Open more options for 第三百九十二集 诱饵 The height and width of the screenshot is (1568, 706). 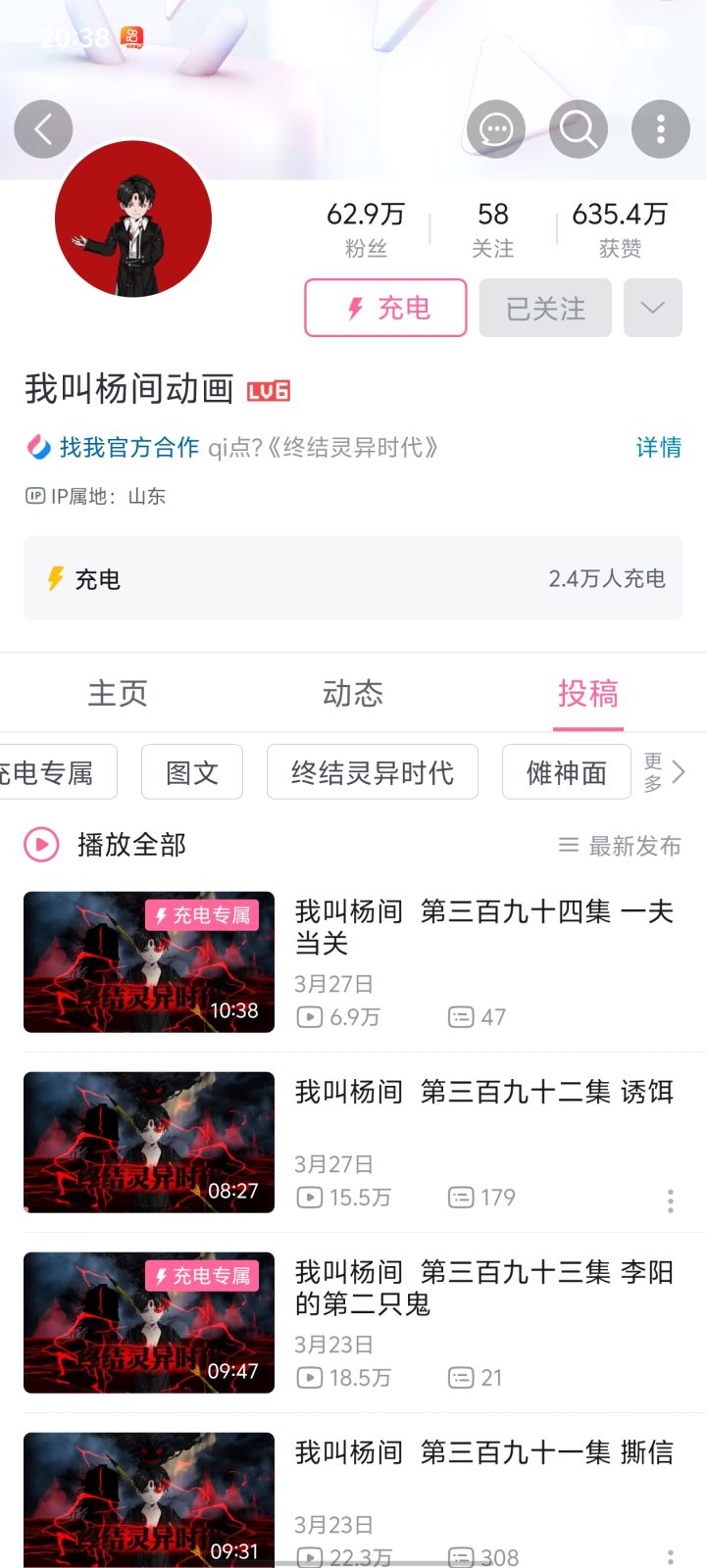click(x=671, y=1200)
